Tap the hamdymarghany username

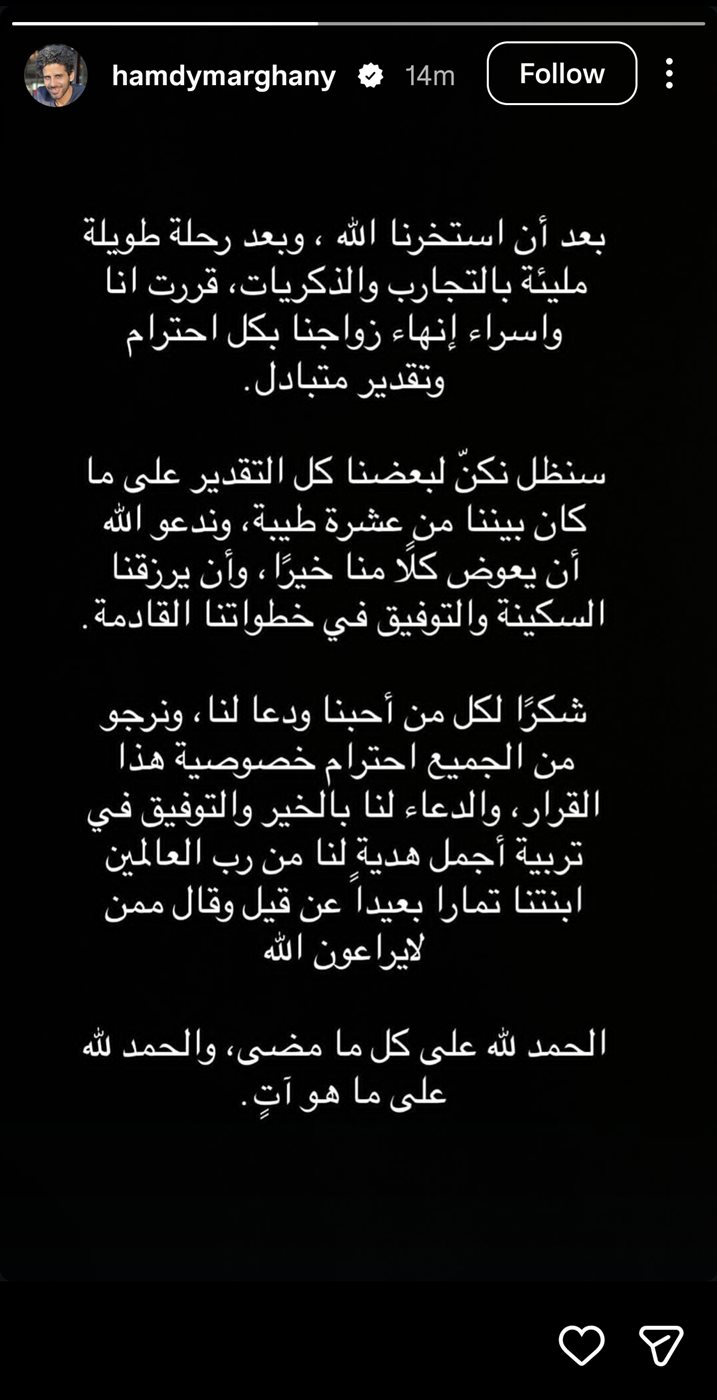point(224,76)
